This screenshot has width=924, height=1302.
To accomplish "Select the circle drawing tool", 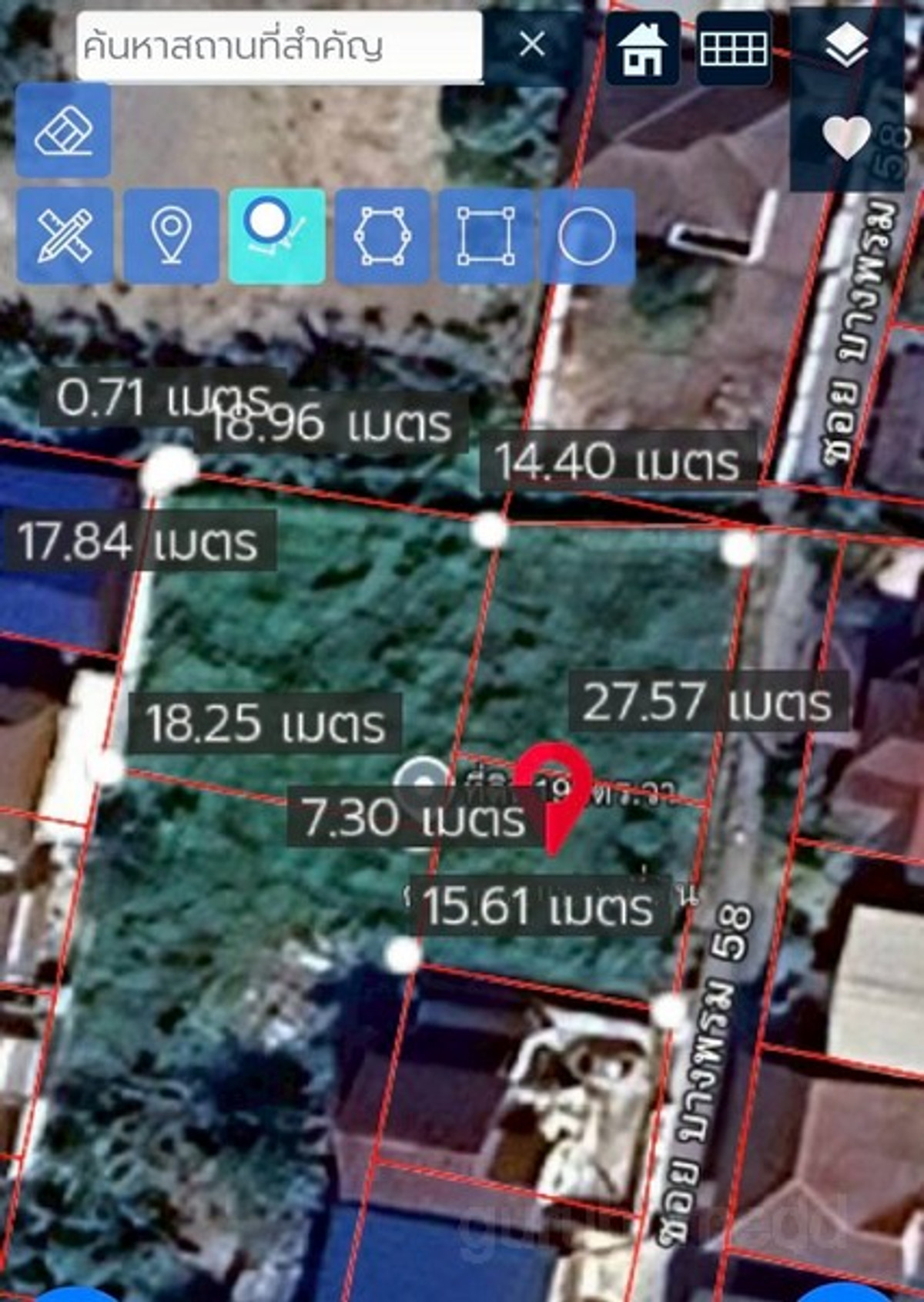I will coord(587,235).
